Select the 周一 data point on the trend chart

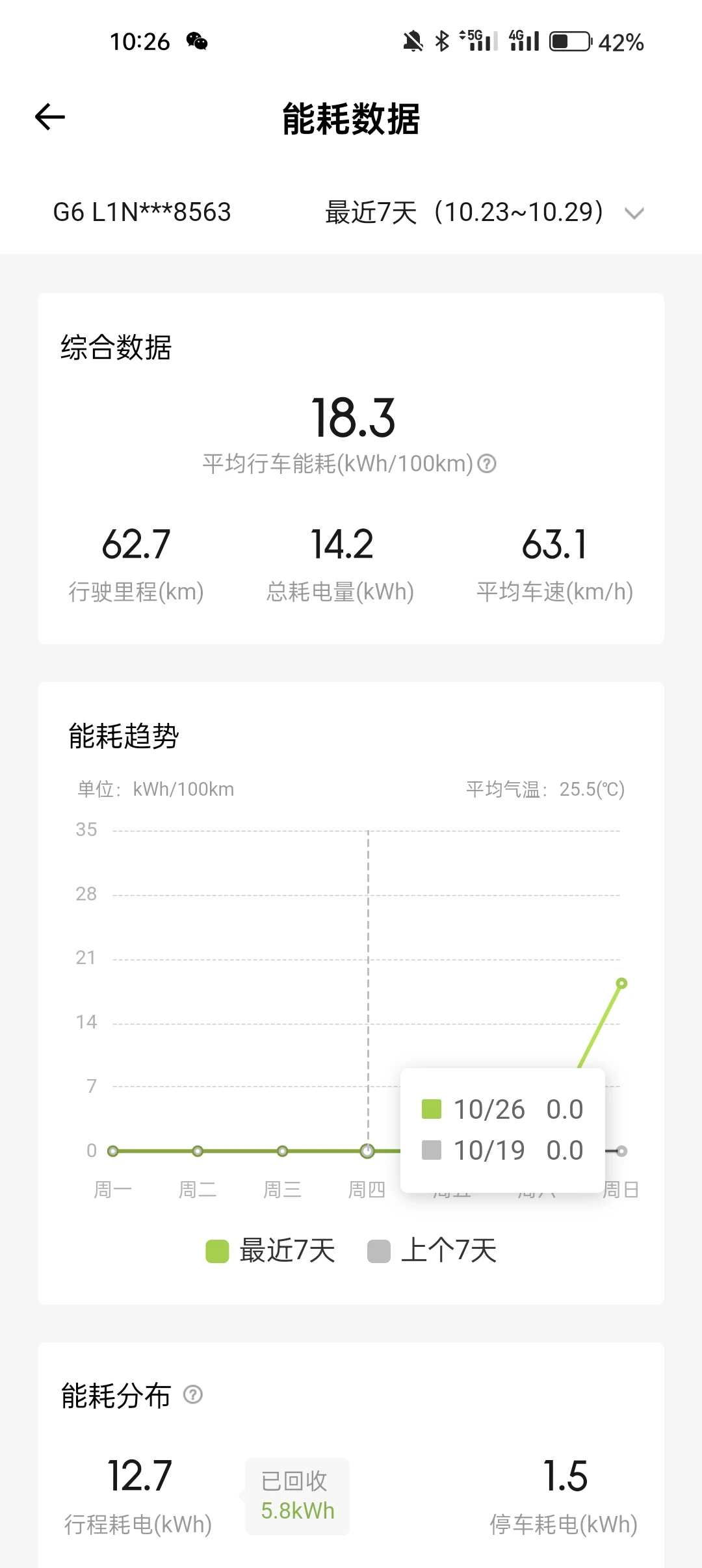pos(112,1151)
